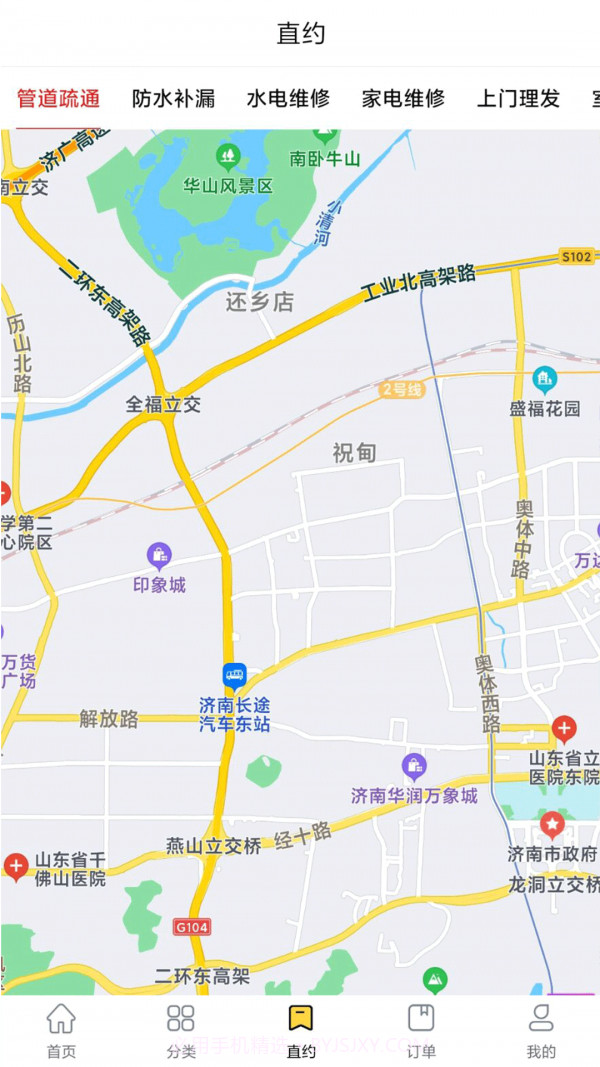Tap the 直约 bottom tab
This screenshot has width=600, height=1067.
click(301, 1031)
